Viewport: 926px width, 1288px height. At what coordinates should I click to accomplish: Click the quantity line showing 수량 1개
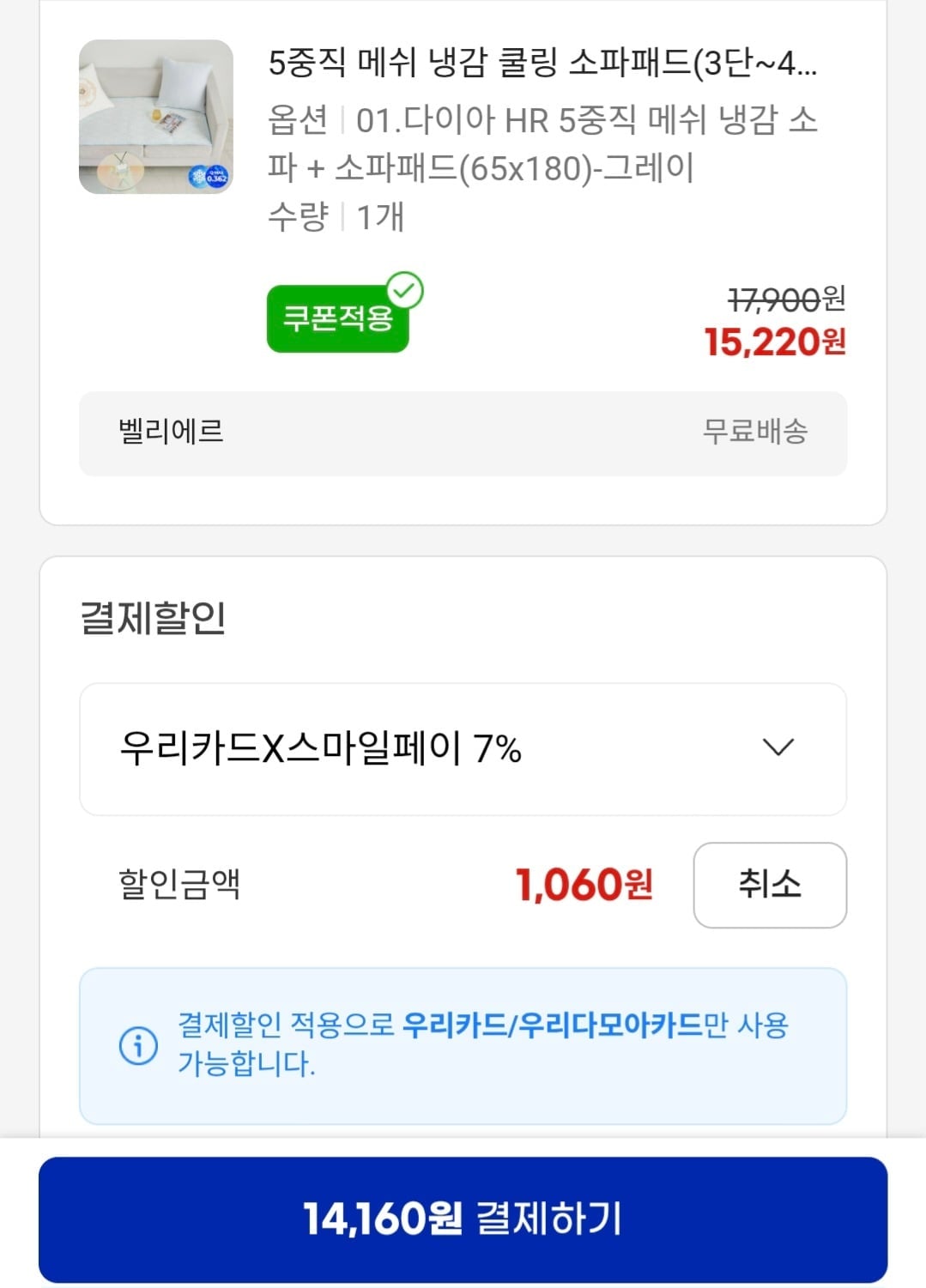335,217
